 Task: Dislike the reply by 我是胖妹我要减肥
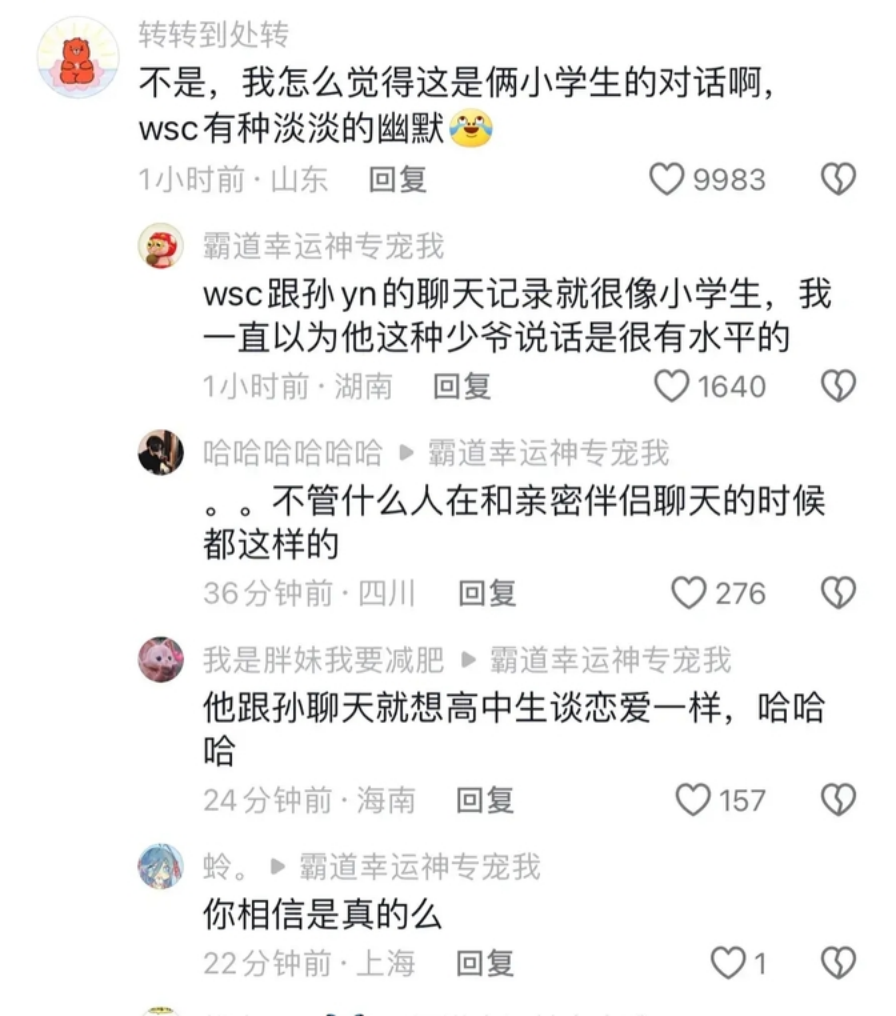[x=838, y=800]
